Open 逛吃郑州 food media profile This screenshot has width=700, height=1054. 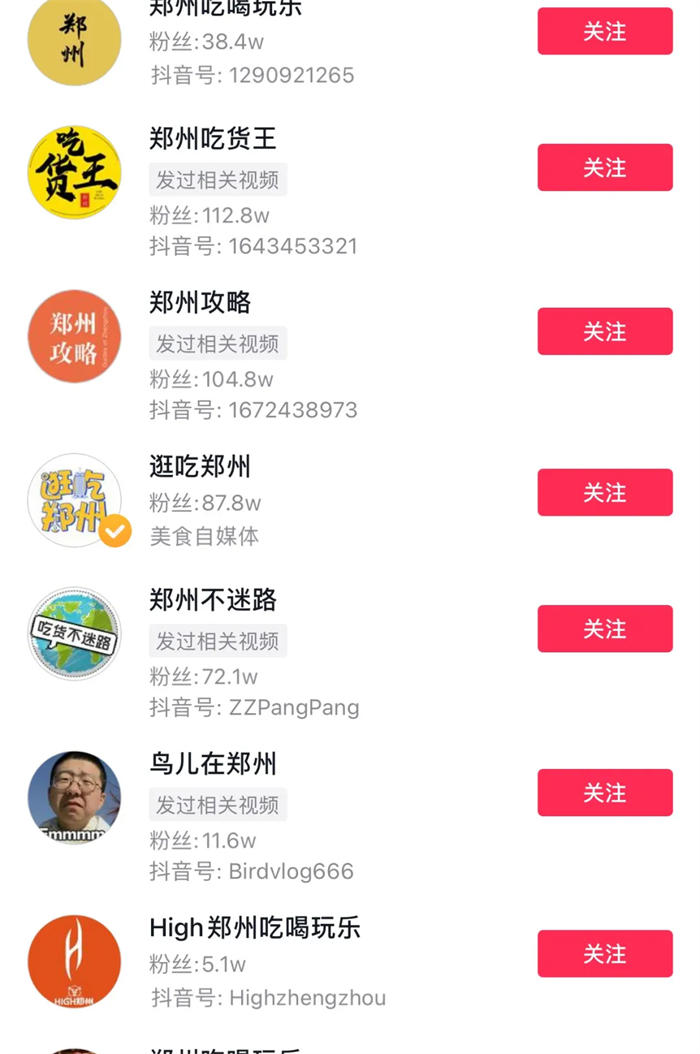click(200, 467)
